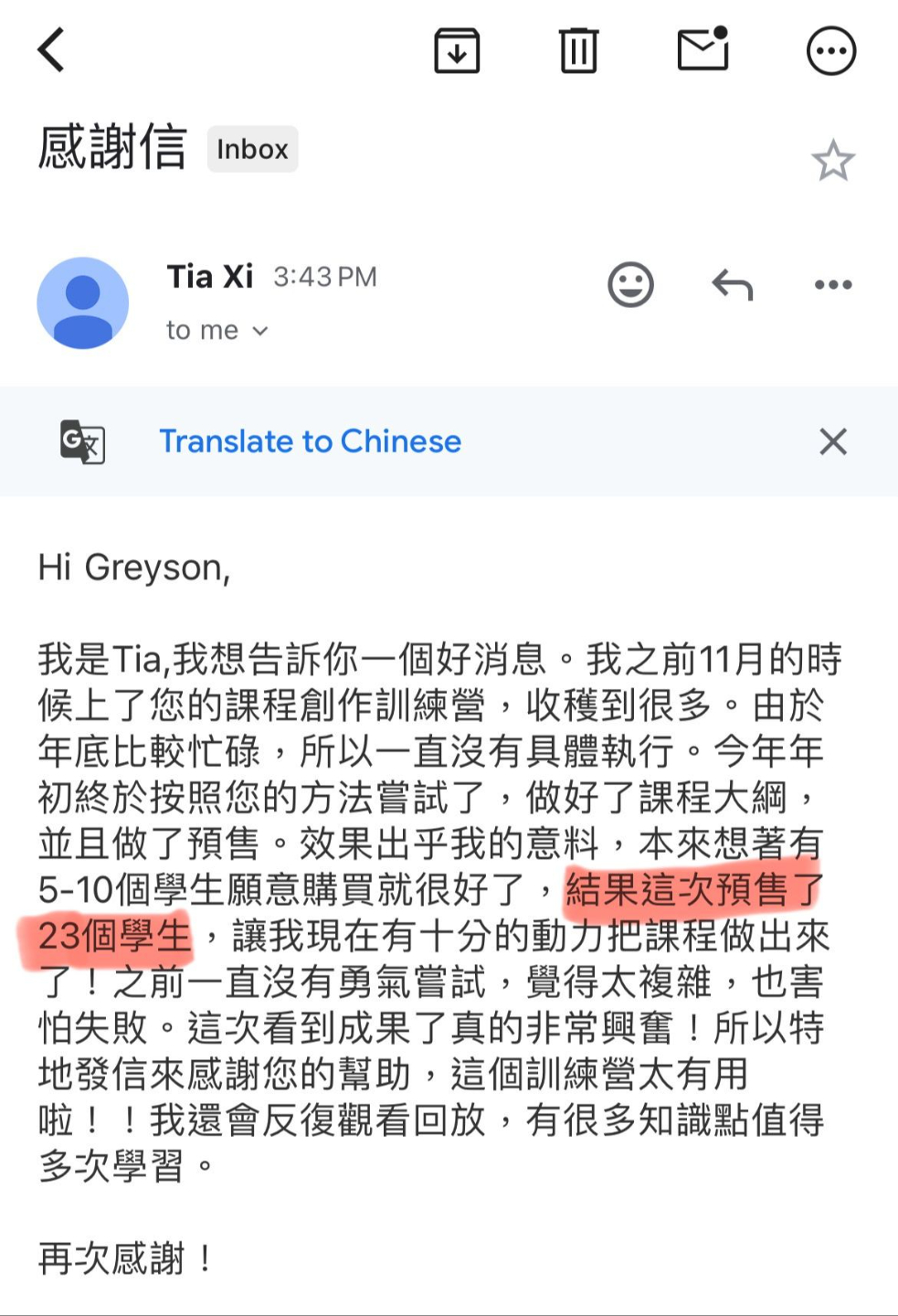This screenshot has height=1316, width=898.
Task: Dismiss the translate banner
Action: [832, 441]
